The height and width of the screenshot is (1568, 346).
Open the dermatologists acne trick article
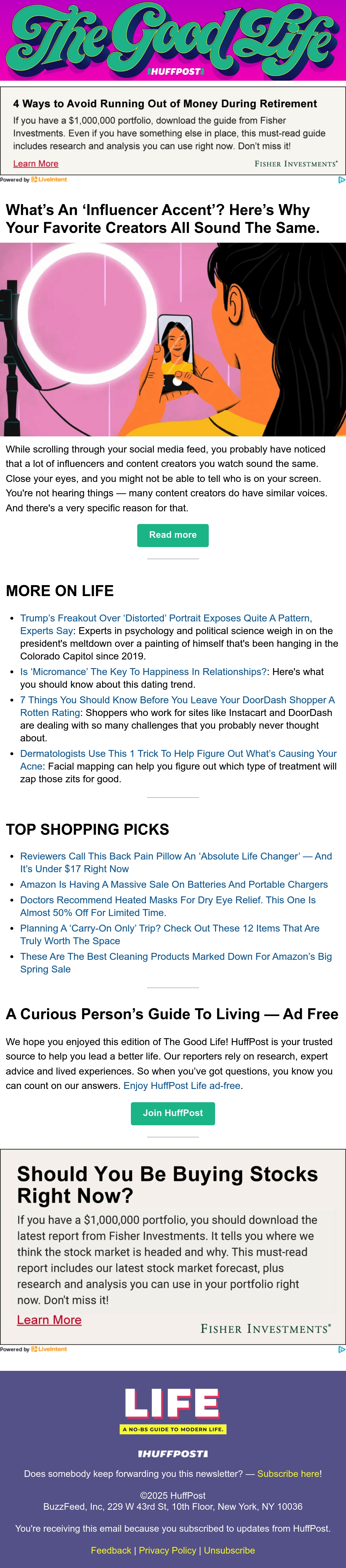(178, 760)
